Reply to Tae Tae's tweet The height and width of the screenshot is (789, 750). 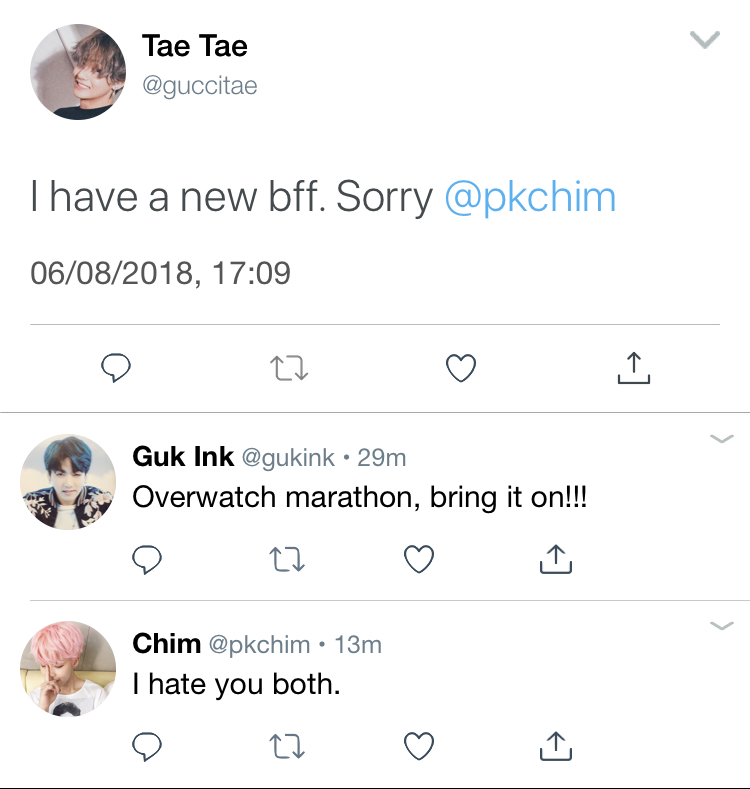pos(117,369)
